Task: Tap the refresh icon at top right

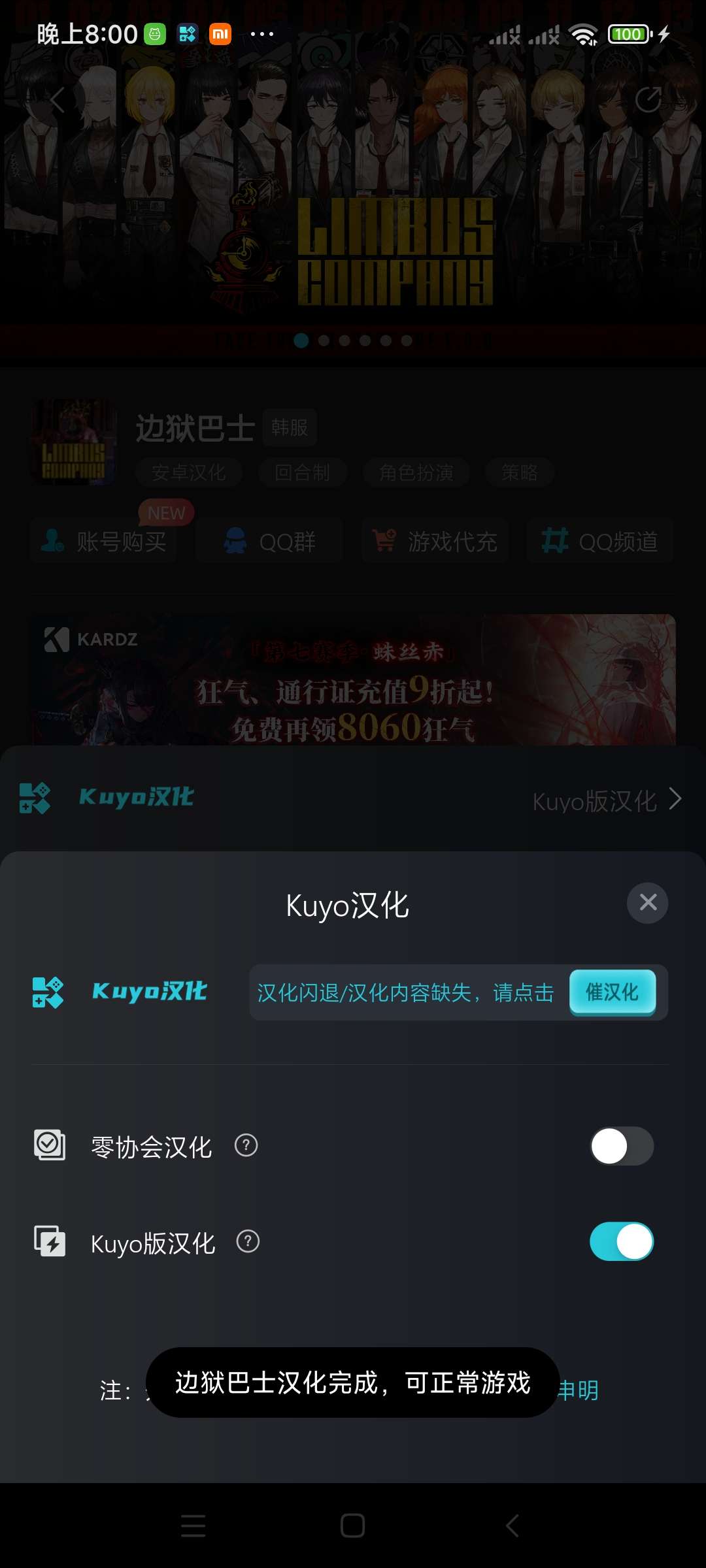Action: pyautogui.click(x=647, y=99)
